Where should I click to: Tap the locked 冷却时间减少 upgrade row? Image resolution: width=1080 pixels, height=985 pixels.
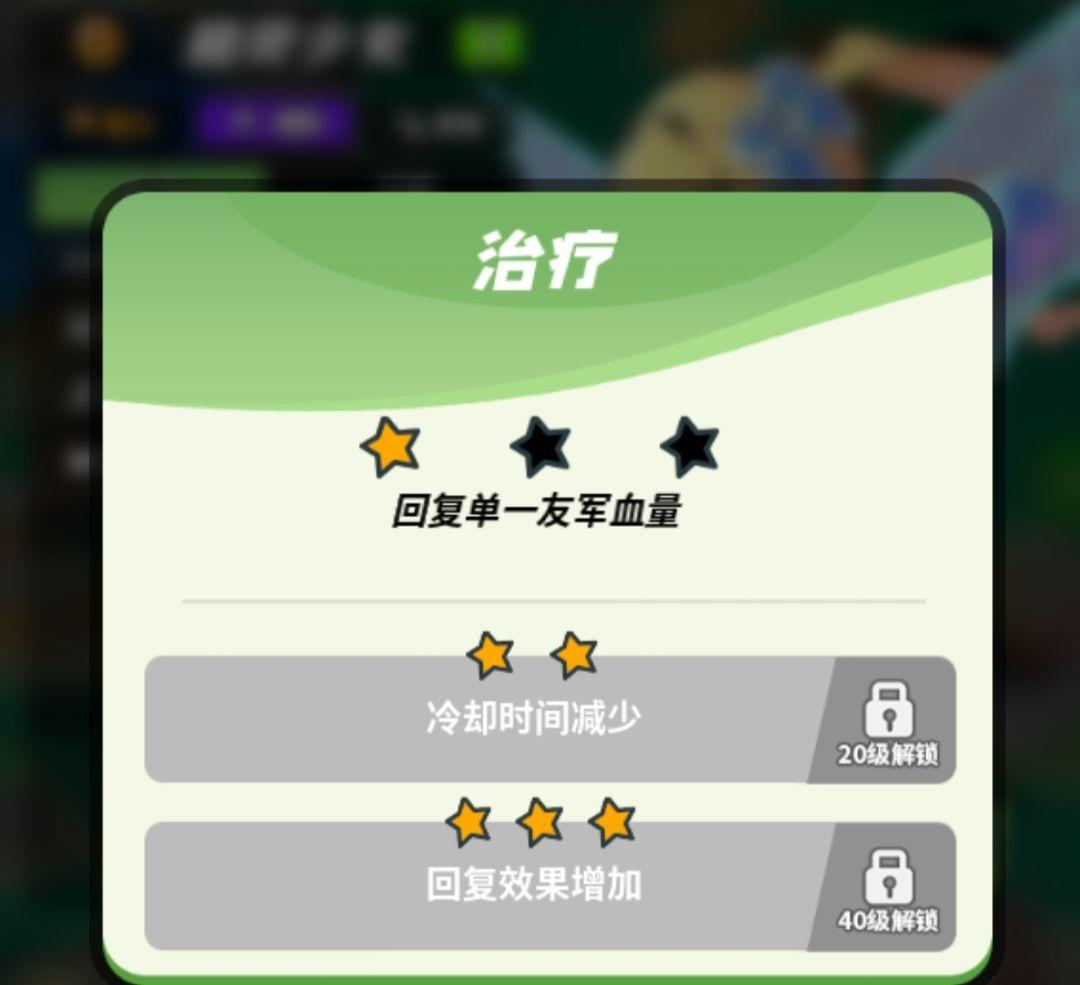[549, 719]
